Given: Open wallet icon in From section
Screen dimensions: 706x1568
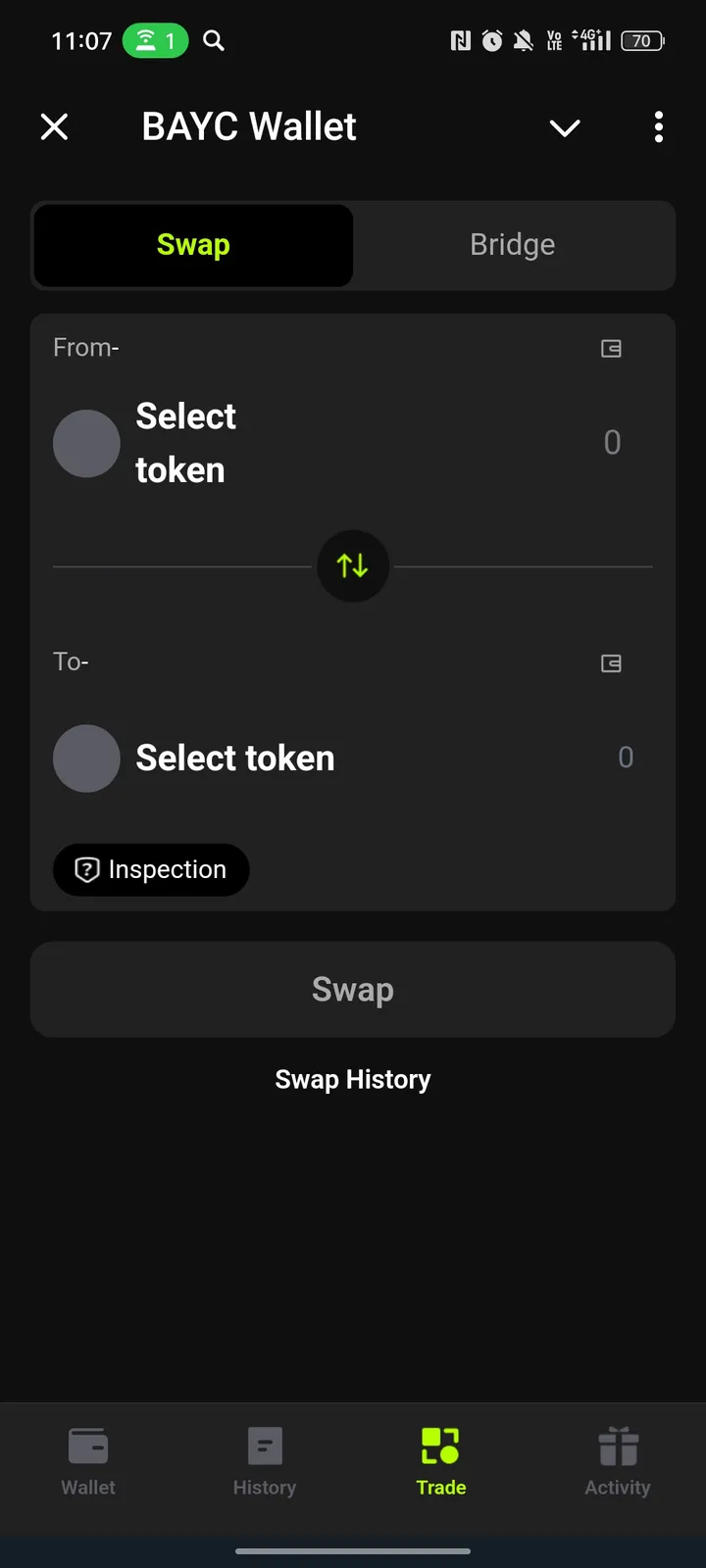Looking at the screenshot, I should (x=611, y=349).
